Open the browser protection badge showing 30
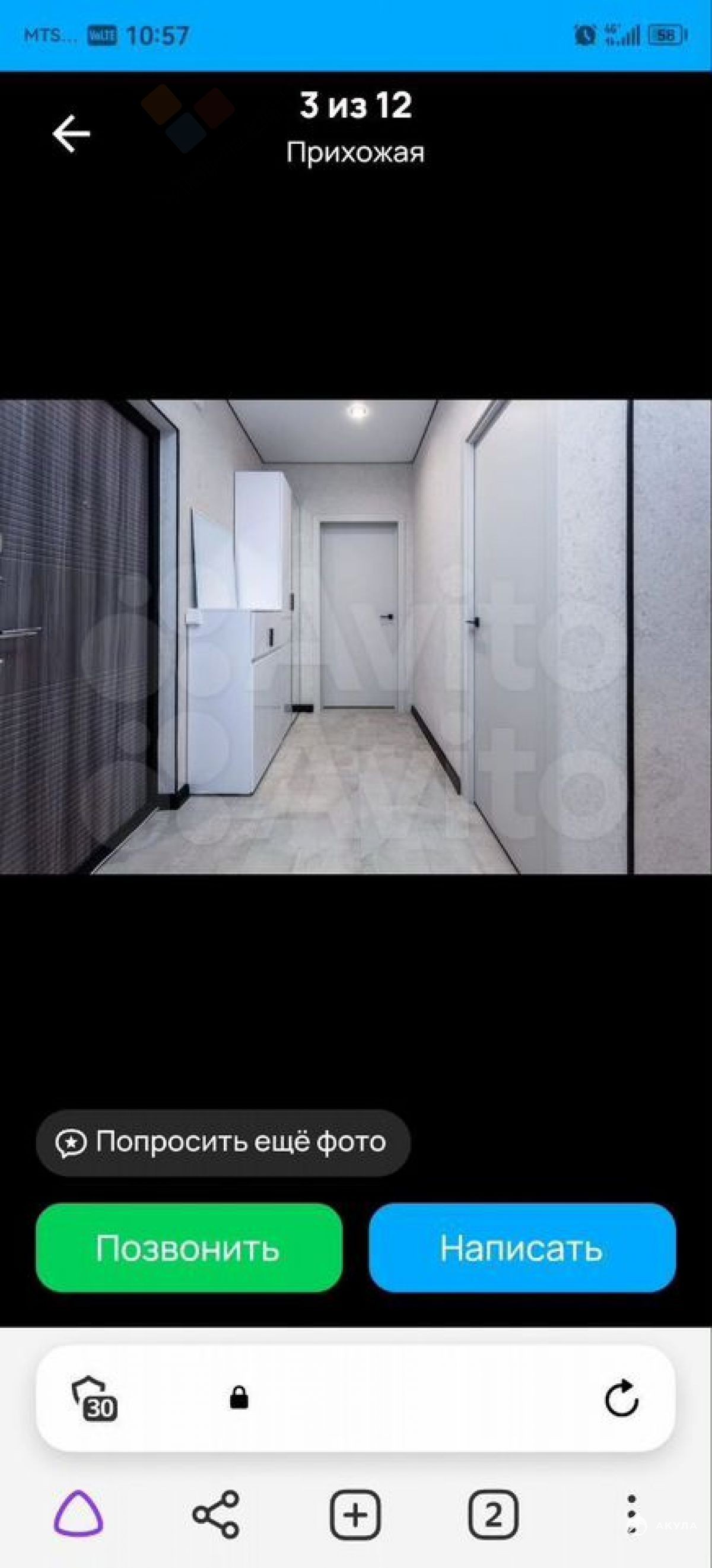This screenshot has height=1568, width=712. 95,1398
